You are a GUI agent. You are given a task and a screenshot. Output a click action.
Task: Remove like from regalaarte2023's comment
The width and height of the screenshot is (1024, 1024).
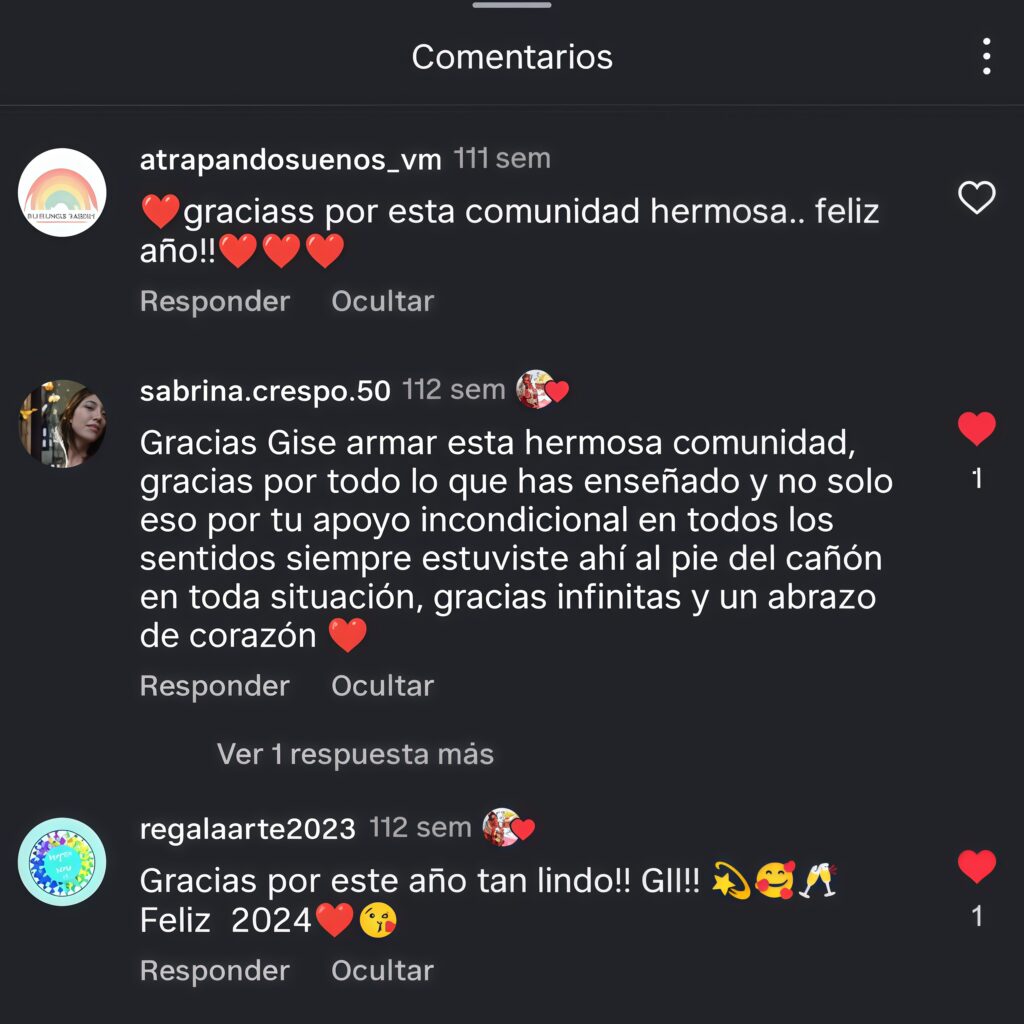976,867
